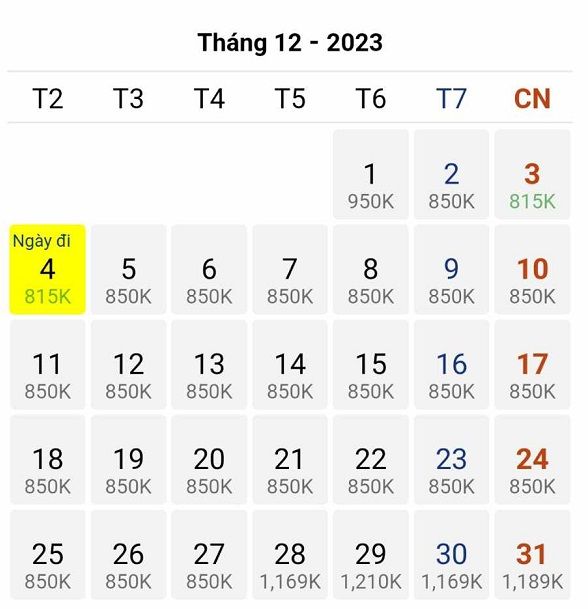The width and height of the screenshot is (588, 609).
Task: Choose Sunday December 3 at 815K
Action: tap(532, 174)
